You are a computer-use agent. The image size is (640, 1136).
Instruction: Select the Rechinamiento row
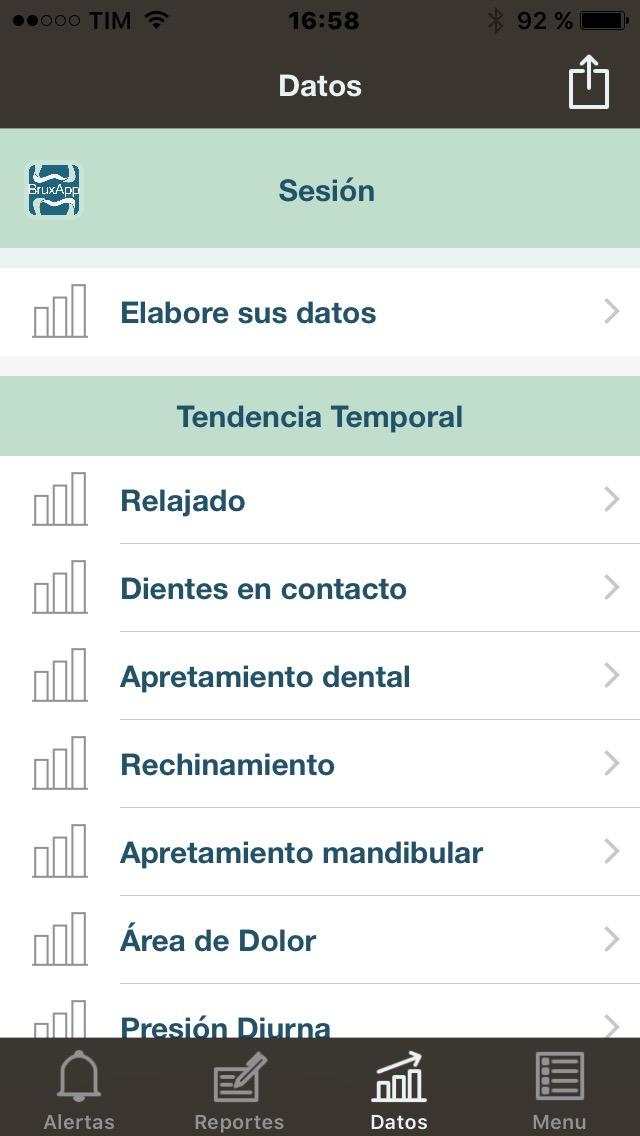click(x=320, y=764)
